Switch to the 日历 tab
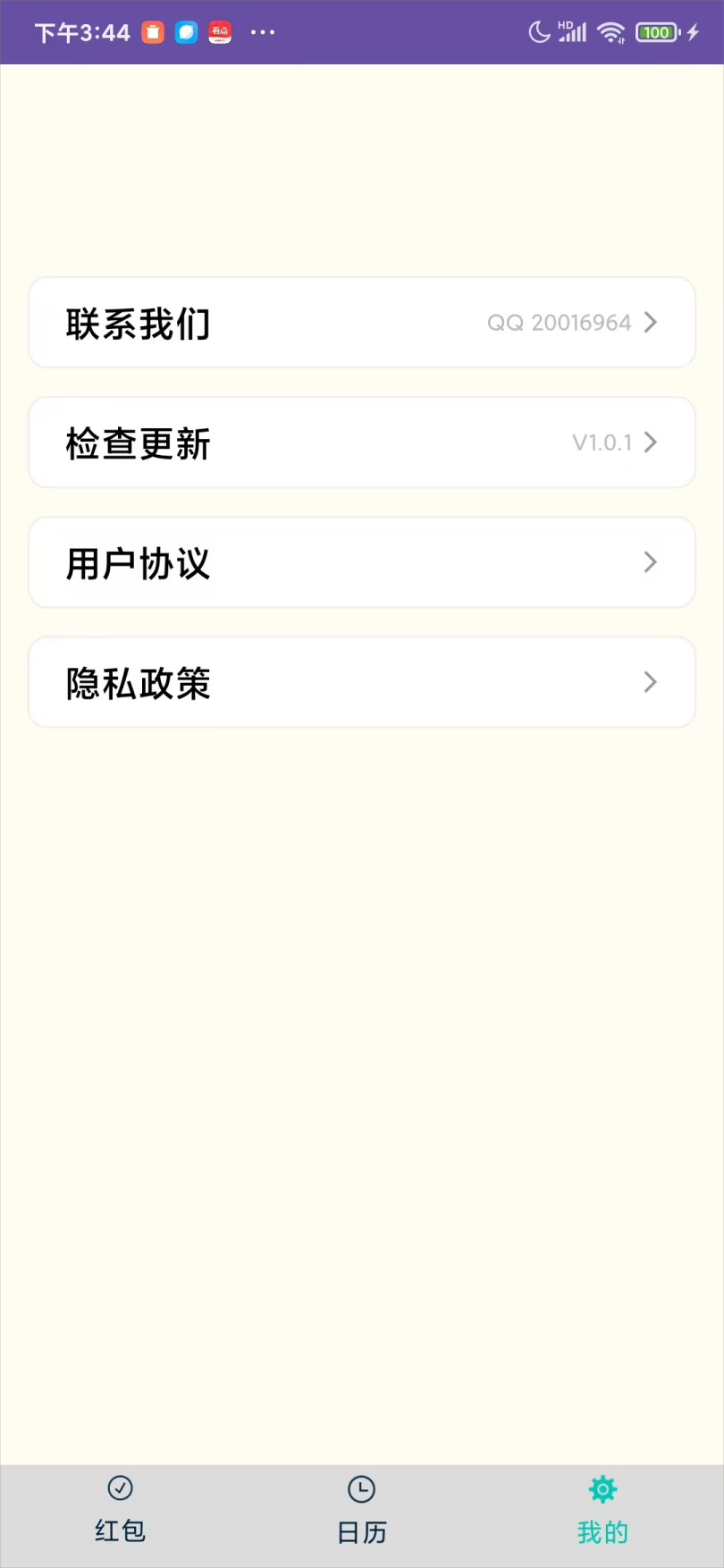 point(361,1511)
